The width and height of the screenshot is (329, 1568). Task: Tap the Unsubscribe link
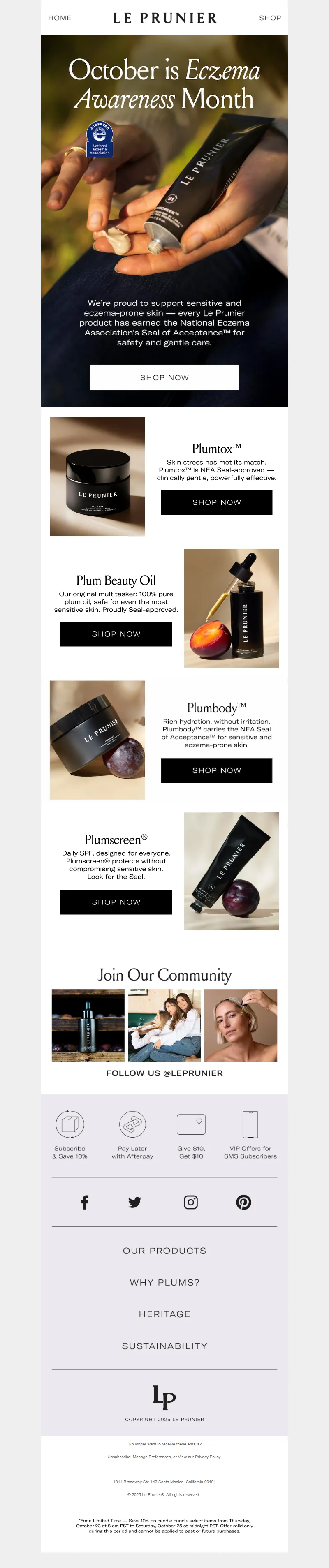click(119, 1457)
